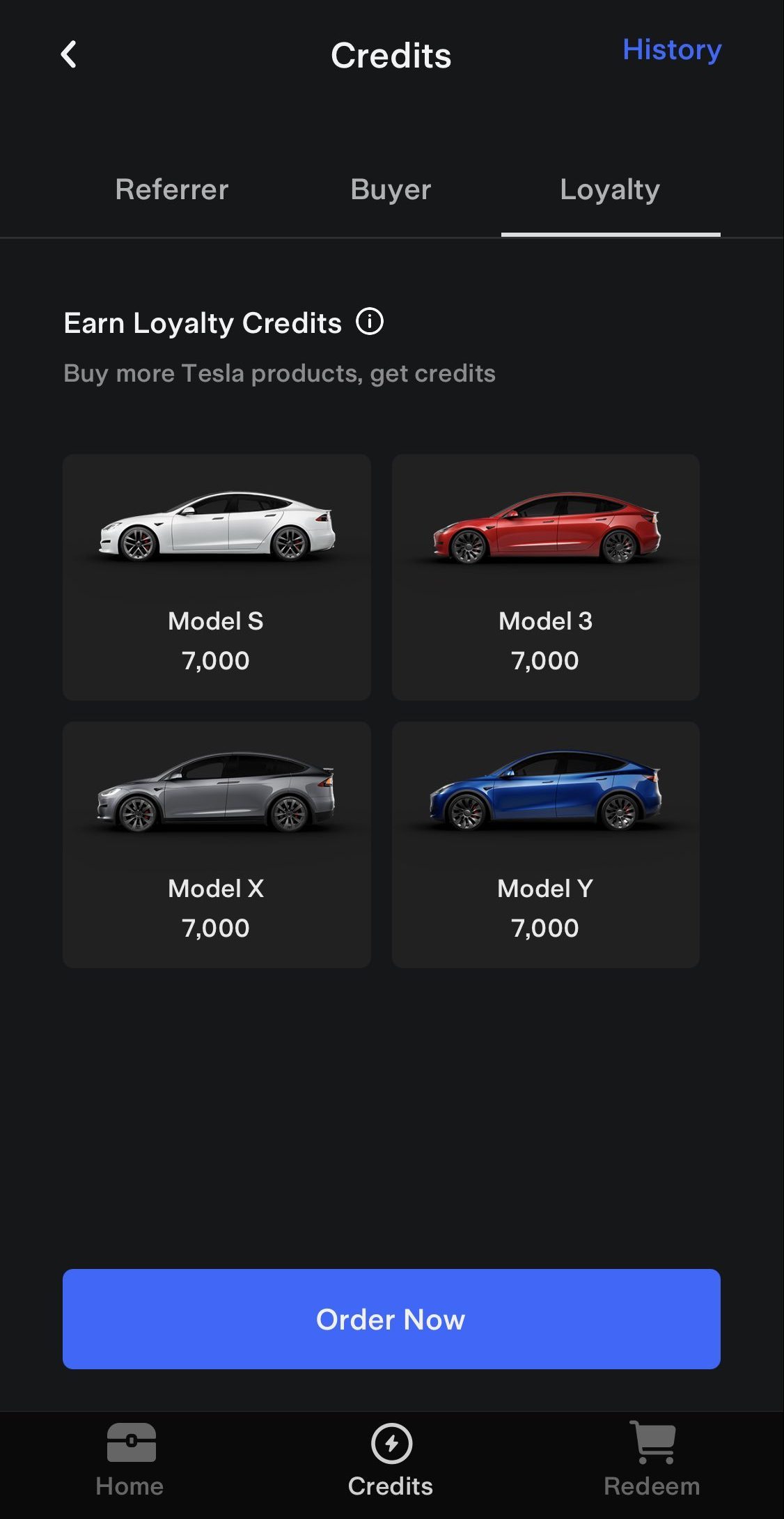This screenshot has height=1519, width=784.
Task: Open credits History
Action: pyautogui.click(x=671, y=50)
